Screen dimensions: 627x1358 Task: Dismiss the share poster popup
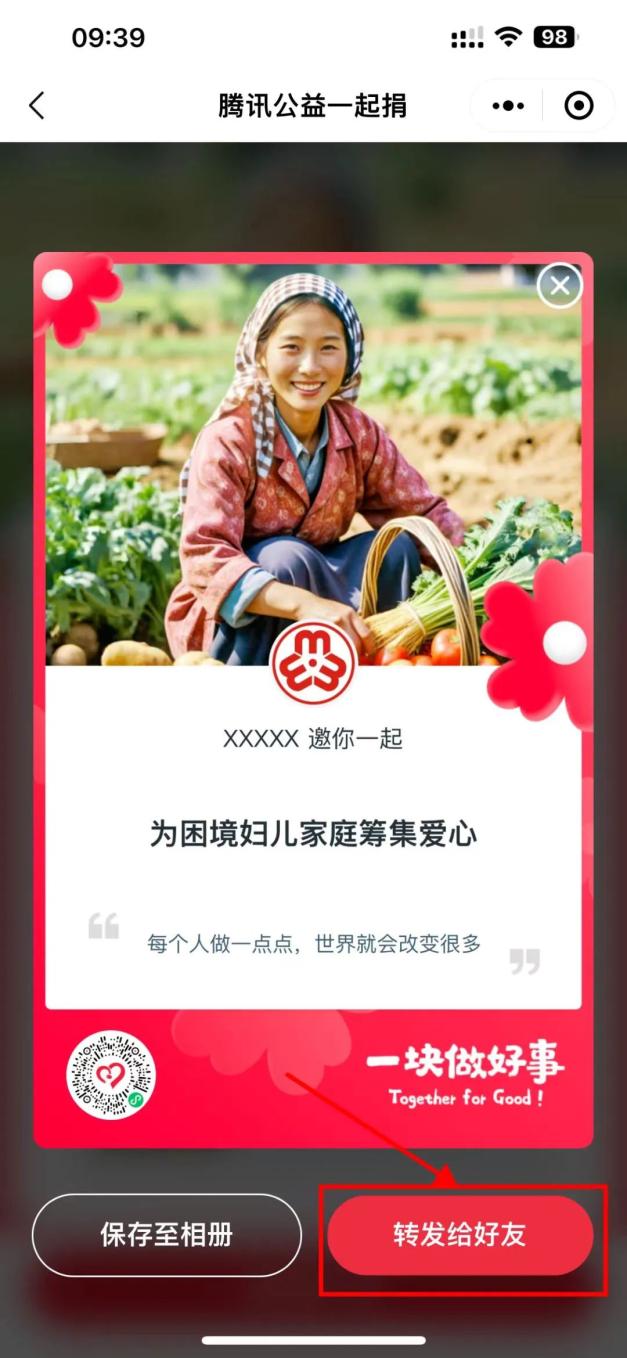[x=560, y=287]
